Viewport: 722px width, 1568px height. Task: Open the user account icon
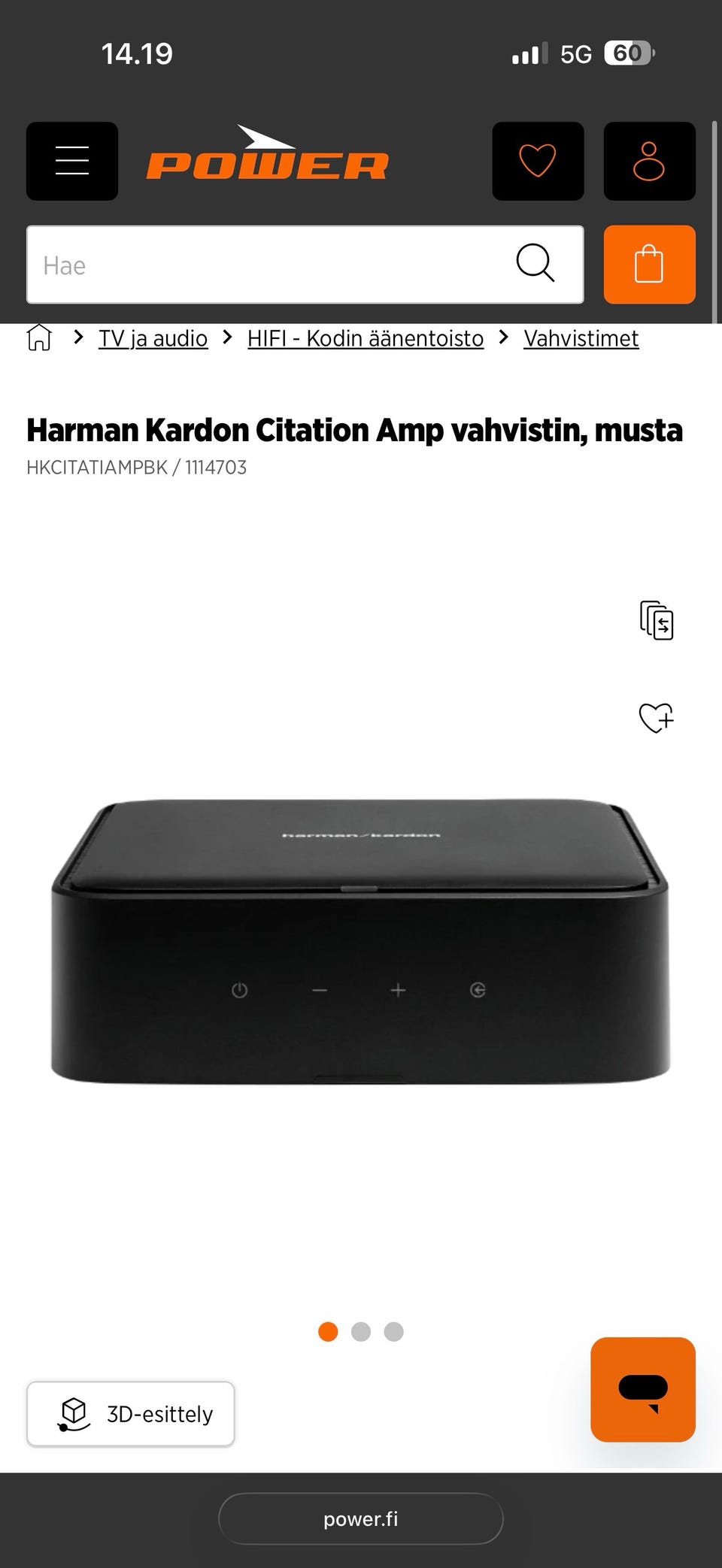(649, 161)
